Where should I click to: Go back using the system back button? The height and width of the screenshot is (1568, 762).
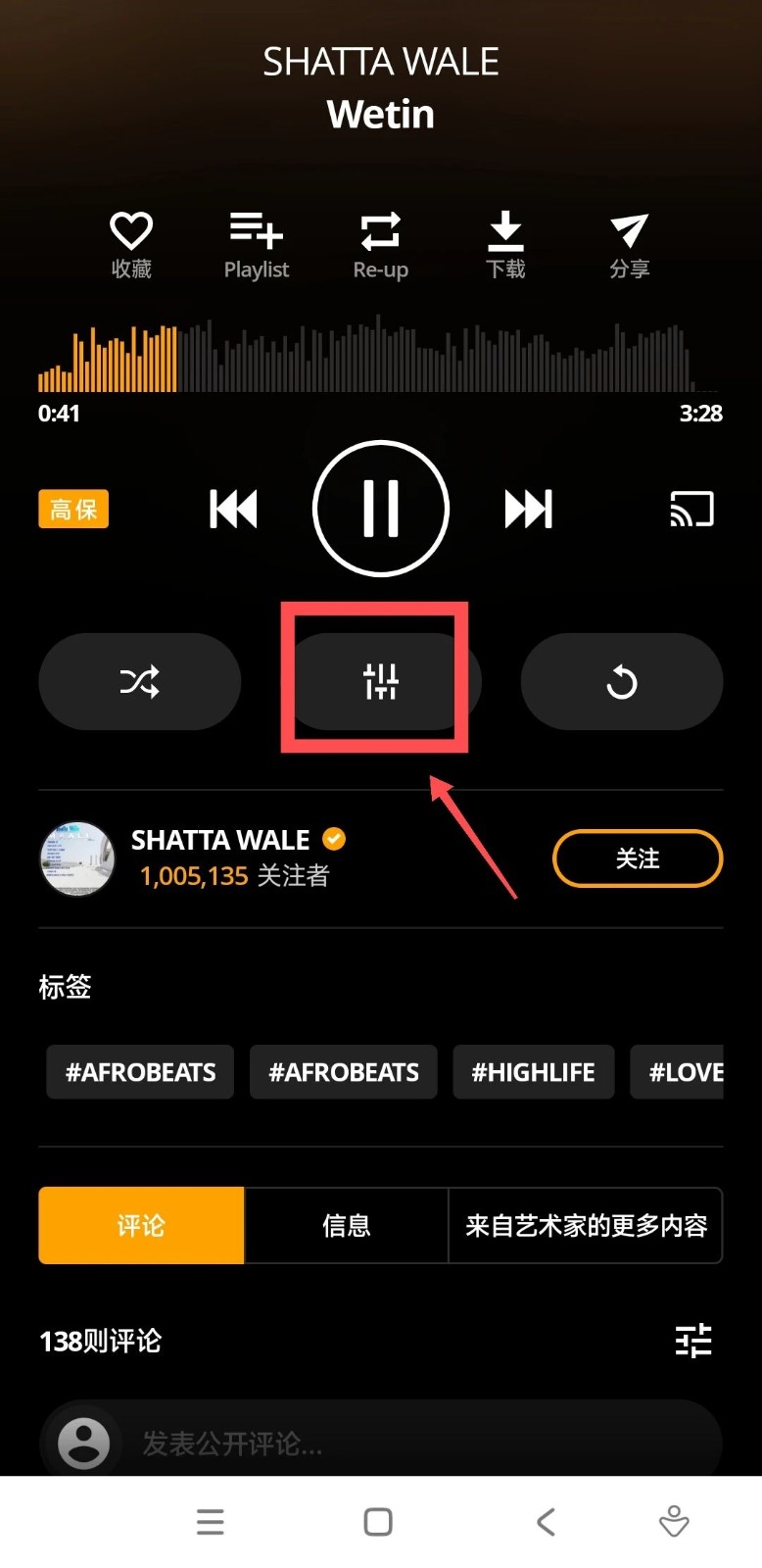[547, 1521]
